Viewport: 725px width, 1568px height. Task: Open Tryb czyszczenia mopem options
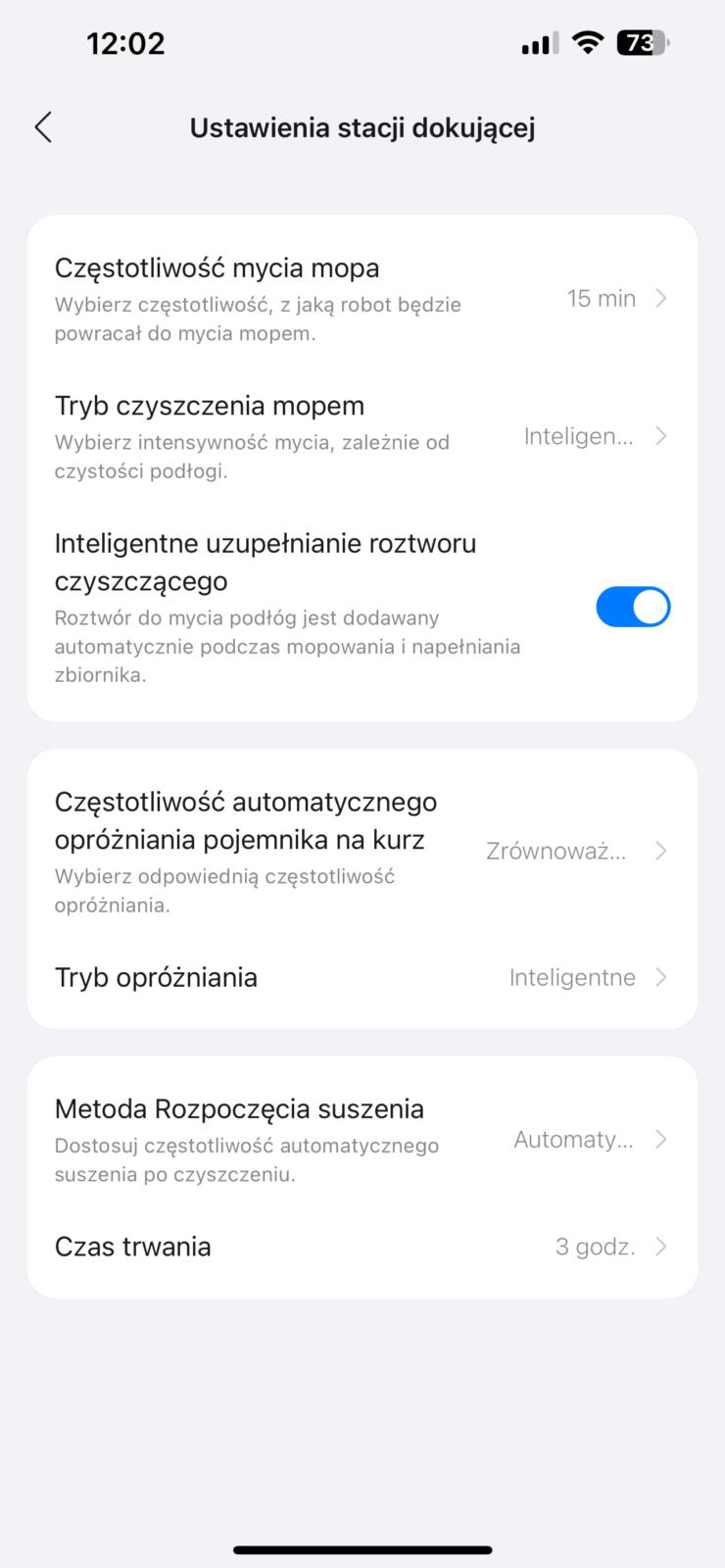click(x=362, y=437)
